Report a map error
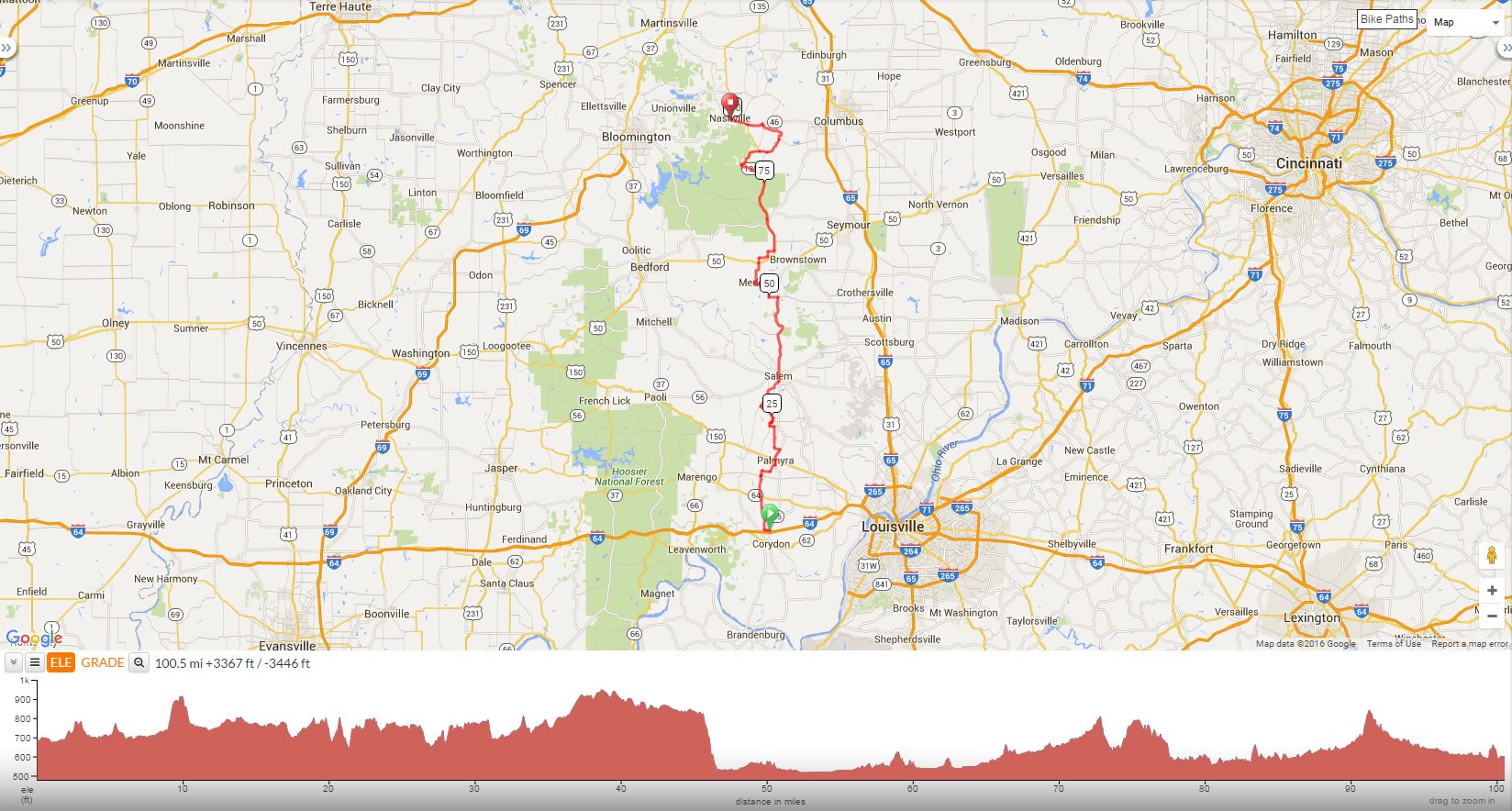The height and width of the screenshot is (811, 1512). [x=1469, y=644]
